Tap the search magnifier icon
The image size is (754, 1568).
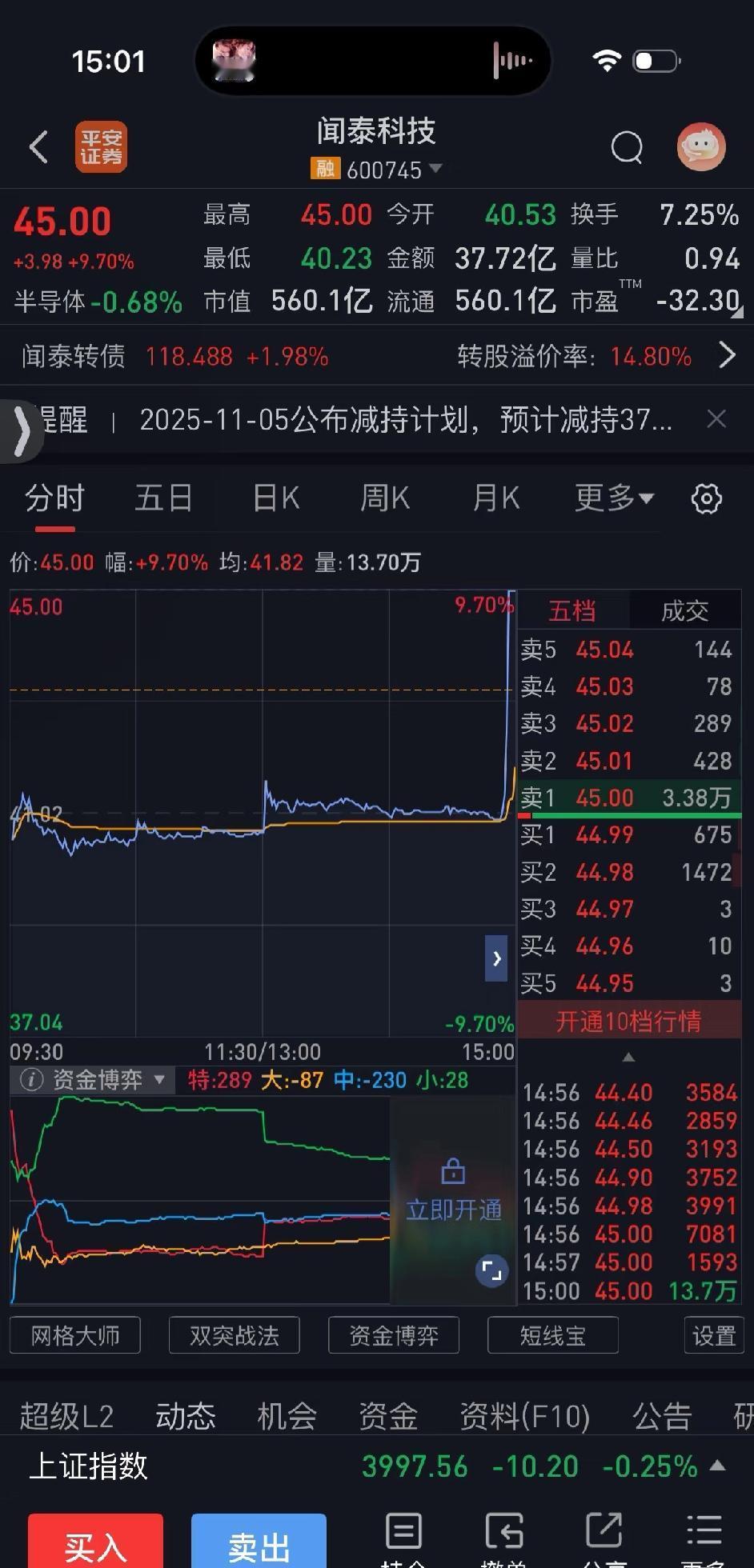627,147
